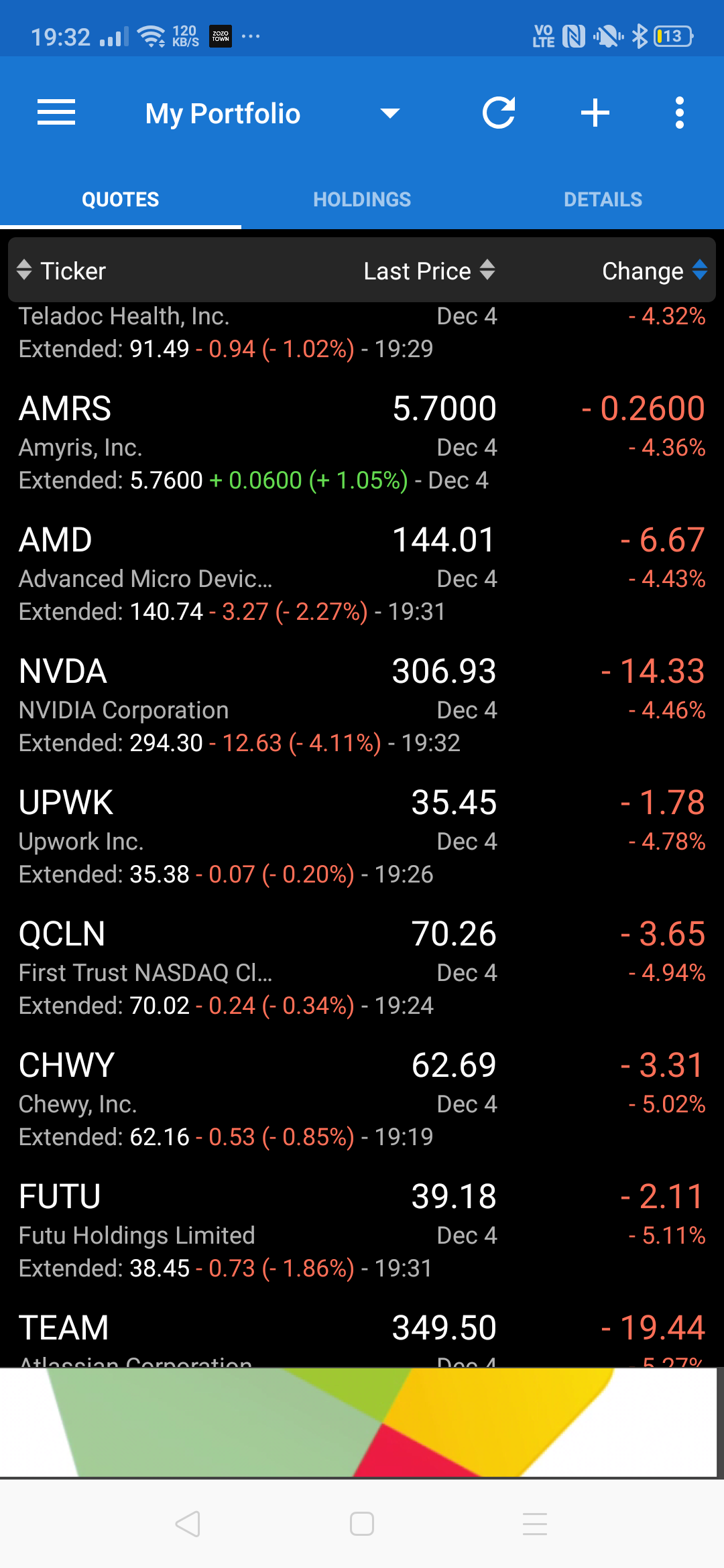Open the three-dot overflow menu
Viewport: 724px width, 1568px height.
point(680,113)
